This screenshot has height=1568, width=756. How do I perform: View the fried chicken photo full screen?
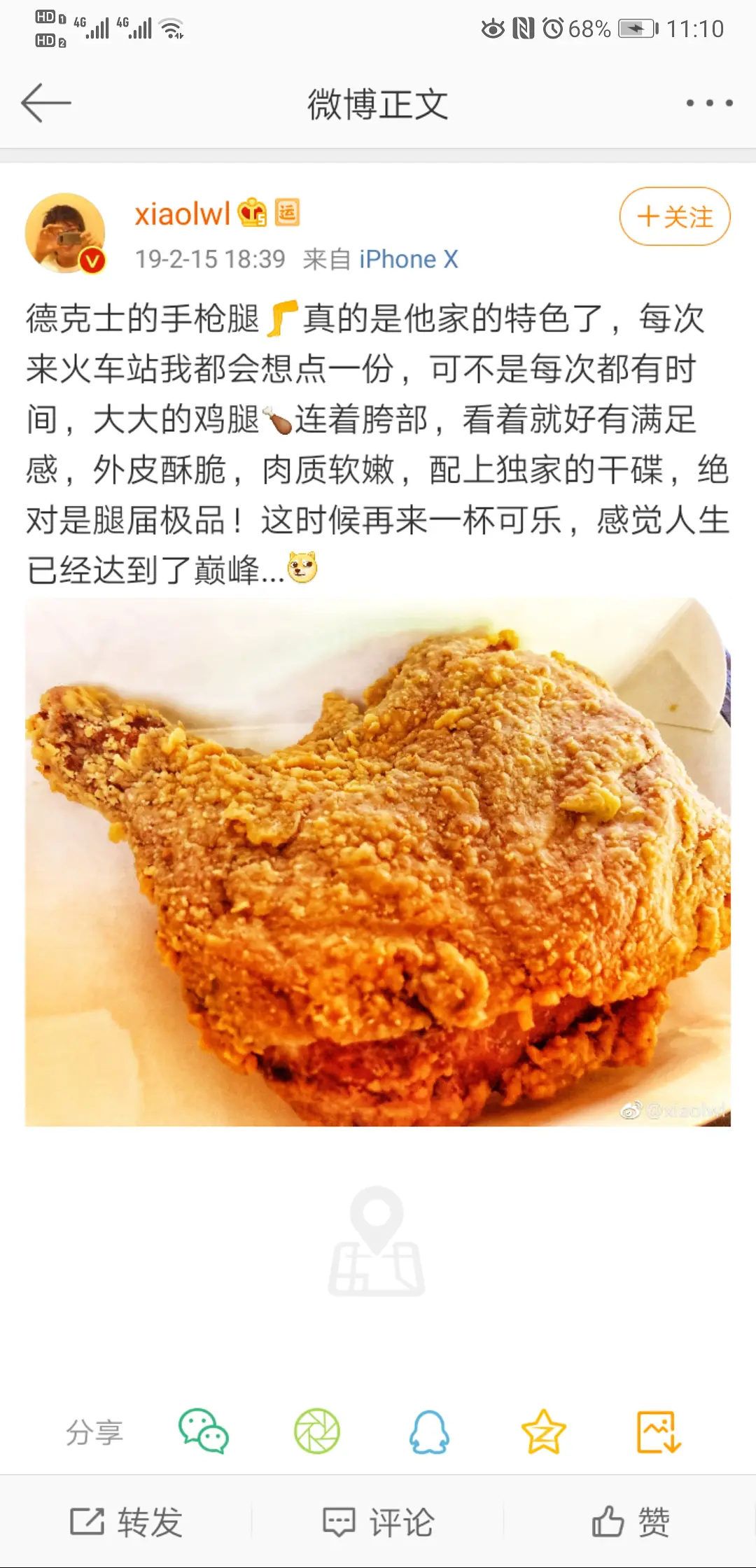click(378, 862)
